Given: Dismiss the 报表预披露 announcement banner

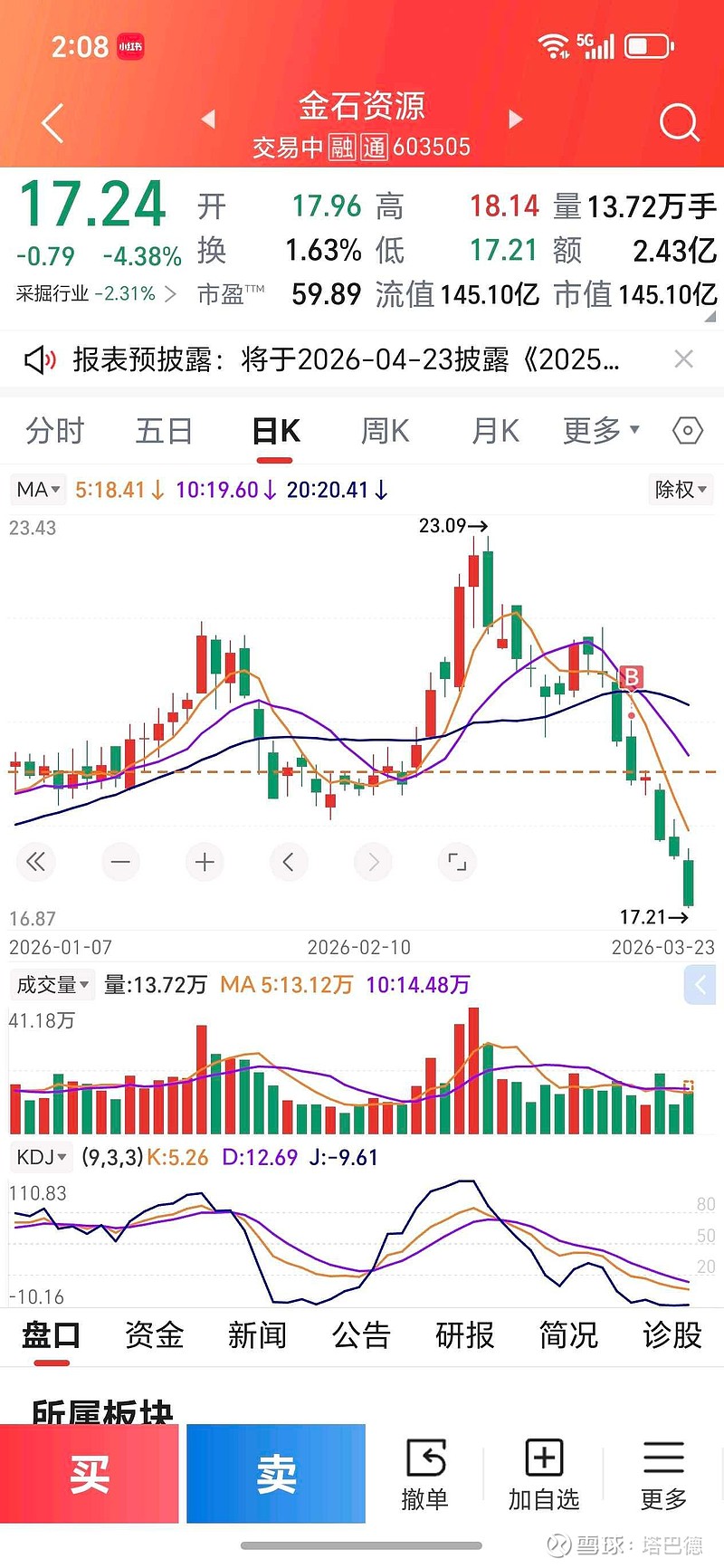Looking at the screenshot, I should [x=684, y=359].
